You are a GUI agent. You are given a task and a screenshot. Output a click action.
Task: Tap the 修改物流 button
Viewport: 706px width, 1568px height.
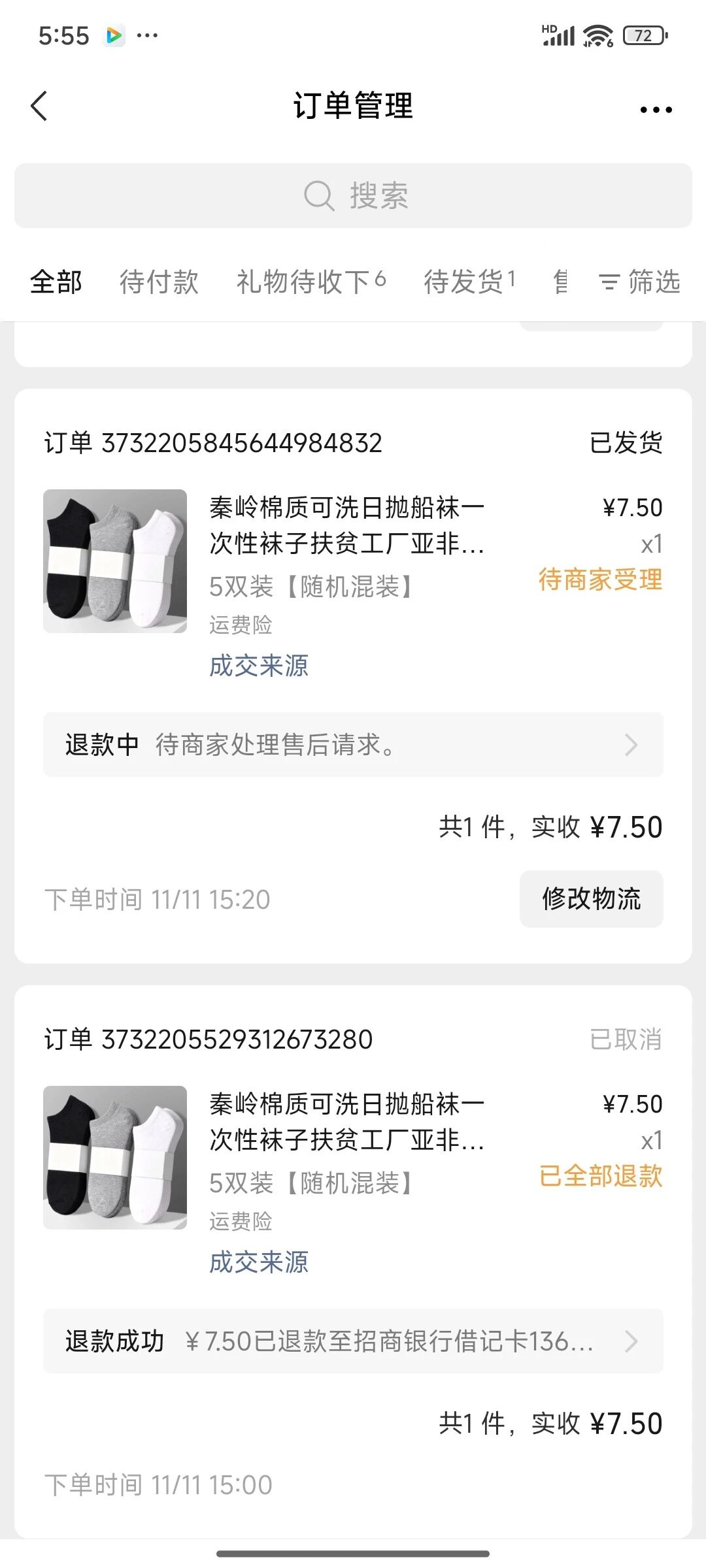[591, 899]
